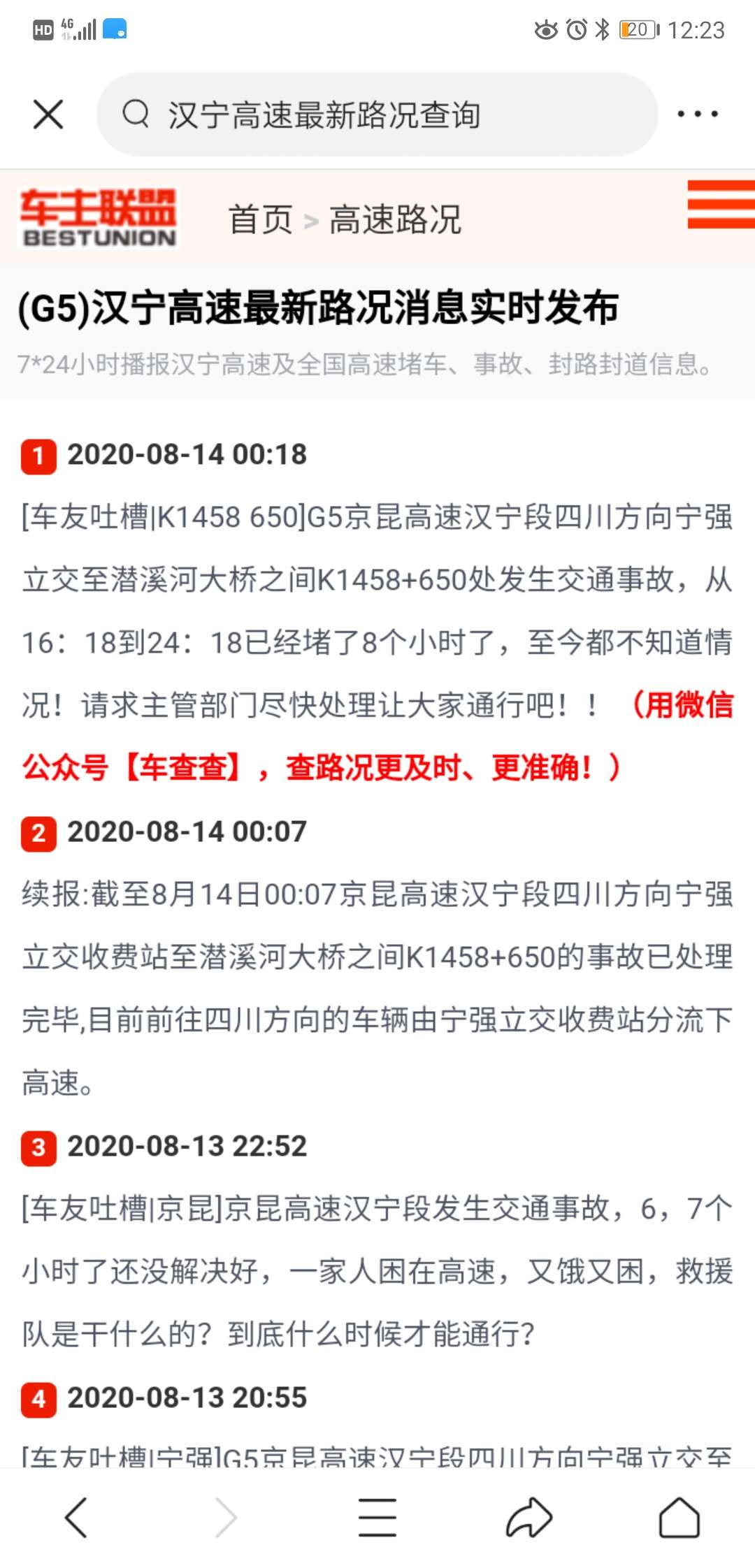Tap the 车主联盟 BESTUNION site logo
This screenshot has width=755, height=1568.
coord(98,217)
